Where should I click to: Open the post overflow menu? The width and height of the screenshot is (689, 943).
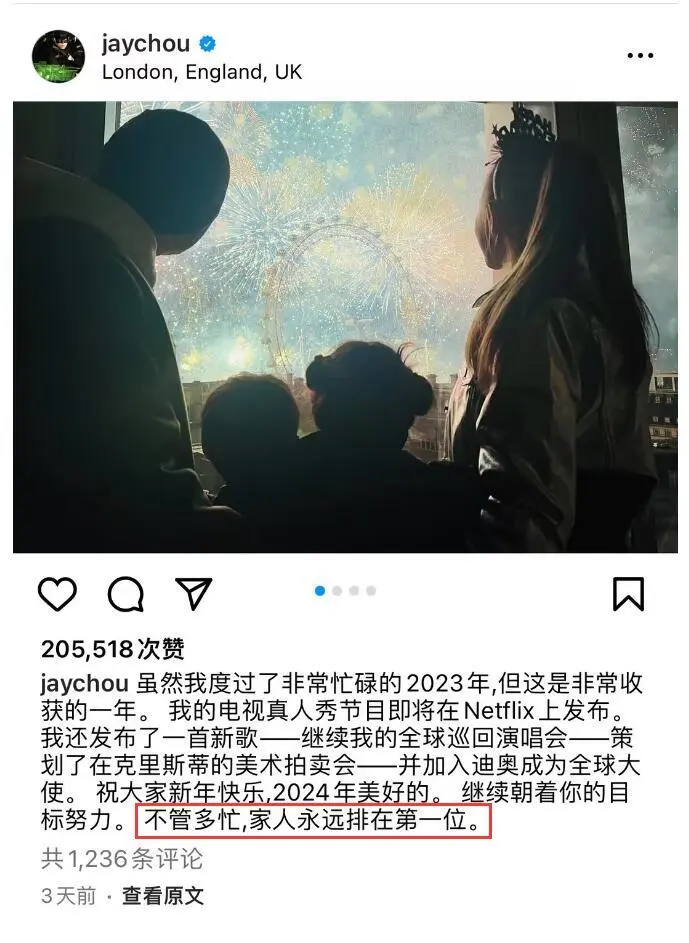pyautogui.click(x=640, y=55)
